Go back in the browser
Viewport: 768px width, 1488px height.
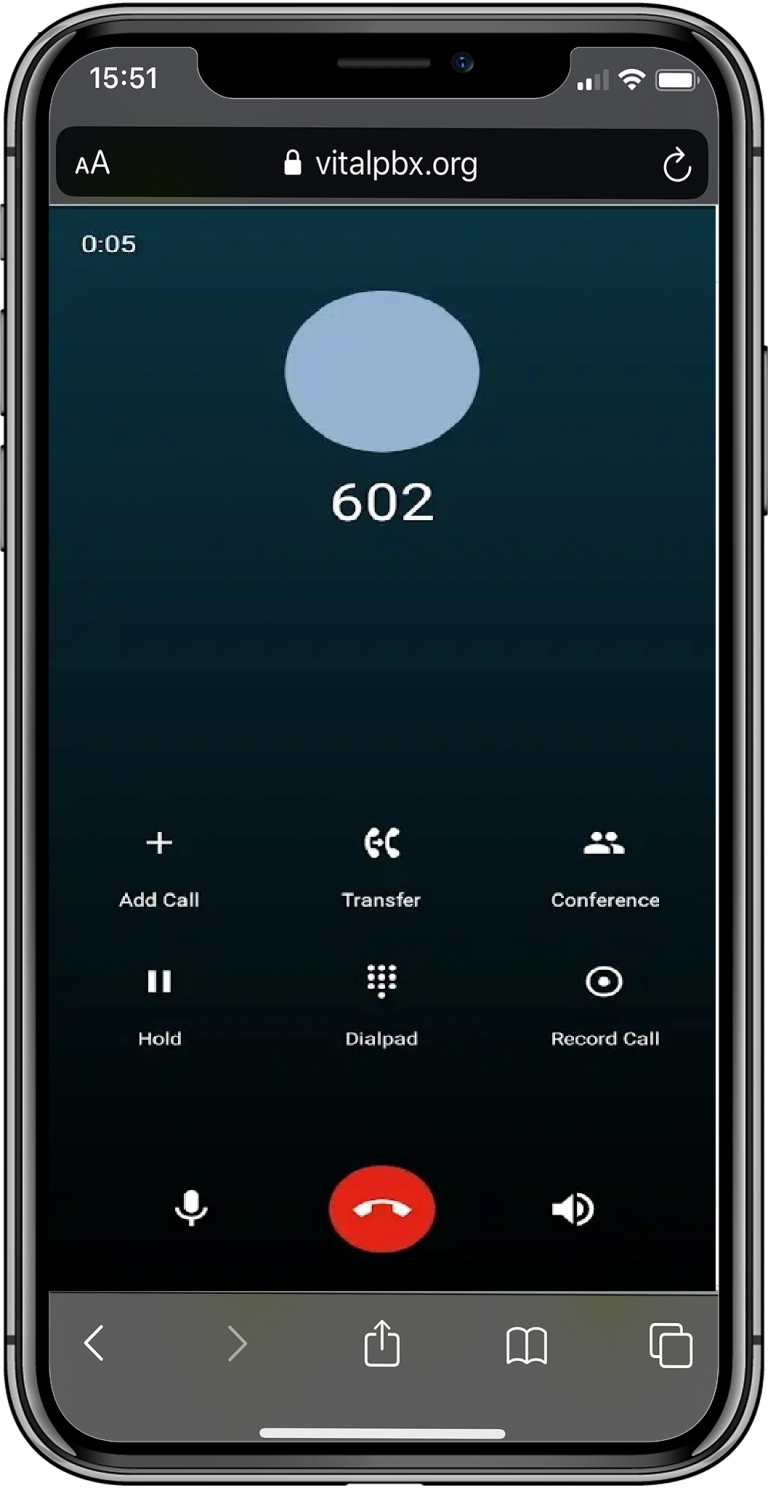pos(94,1344)
